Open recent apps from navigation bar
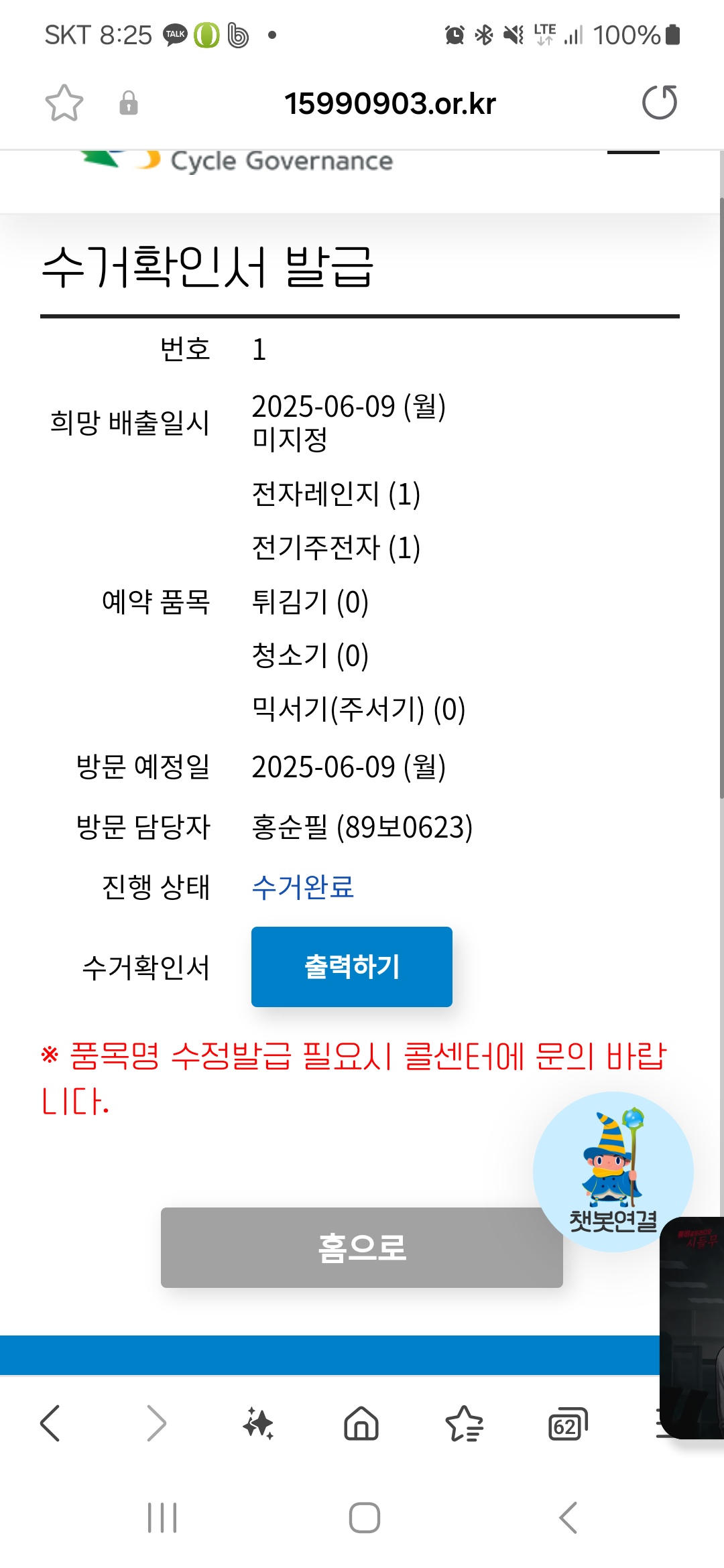 coord(162,1518)
